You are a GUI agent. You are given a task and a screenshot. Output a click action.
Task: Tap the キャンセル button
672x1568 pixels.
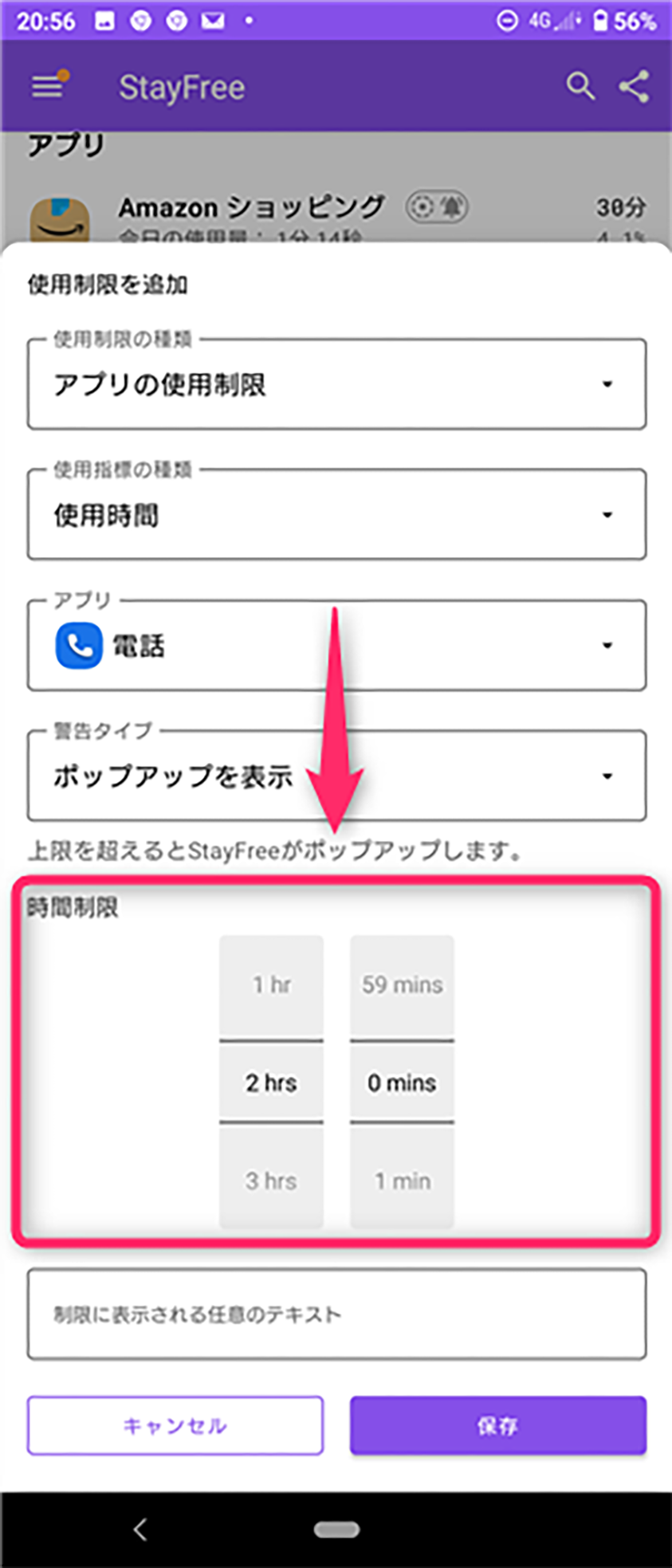coord(175,1425)
